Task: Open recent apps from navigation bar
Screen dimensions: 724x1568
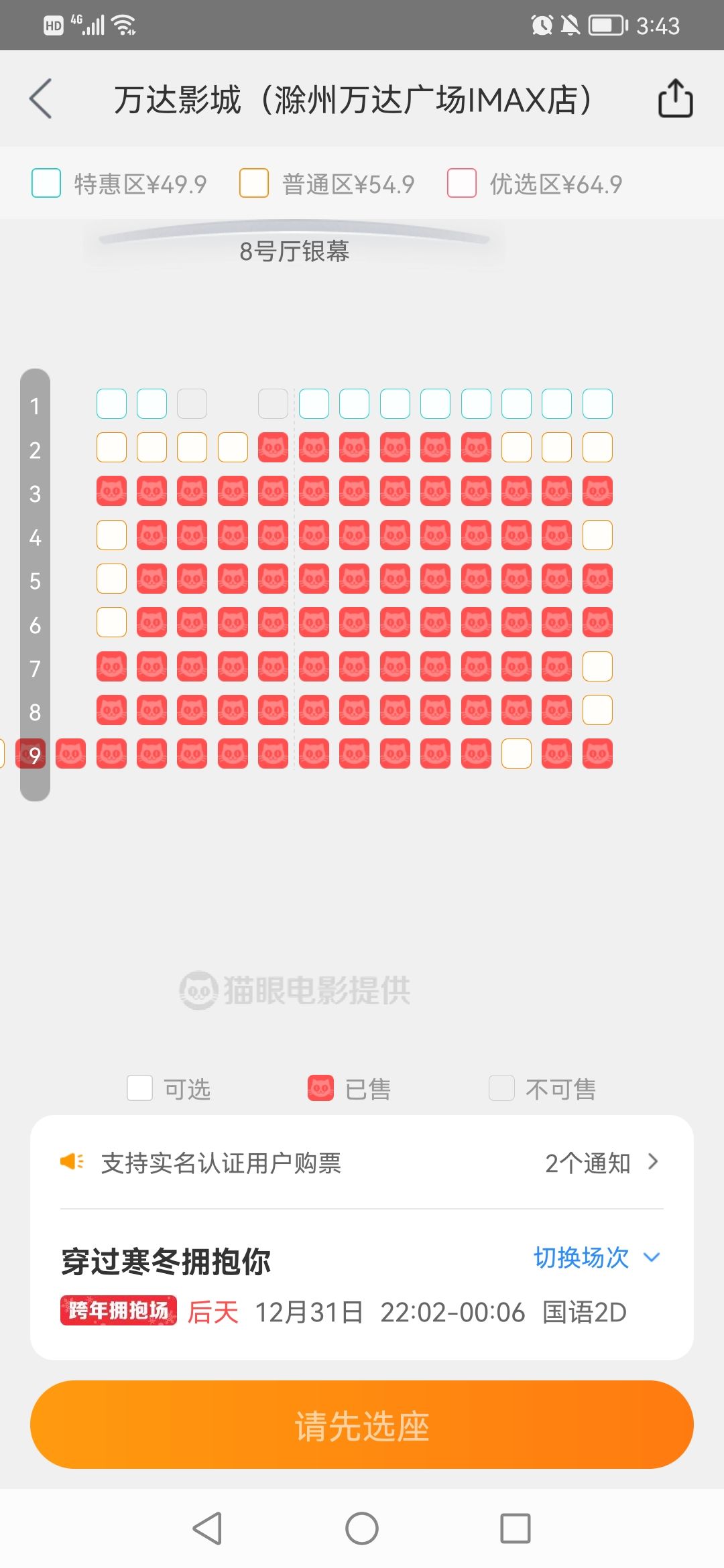Action: coord(516,1528)
